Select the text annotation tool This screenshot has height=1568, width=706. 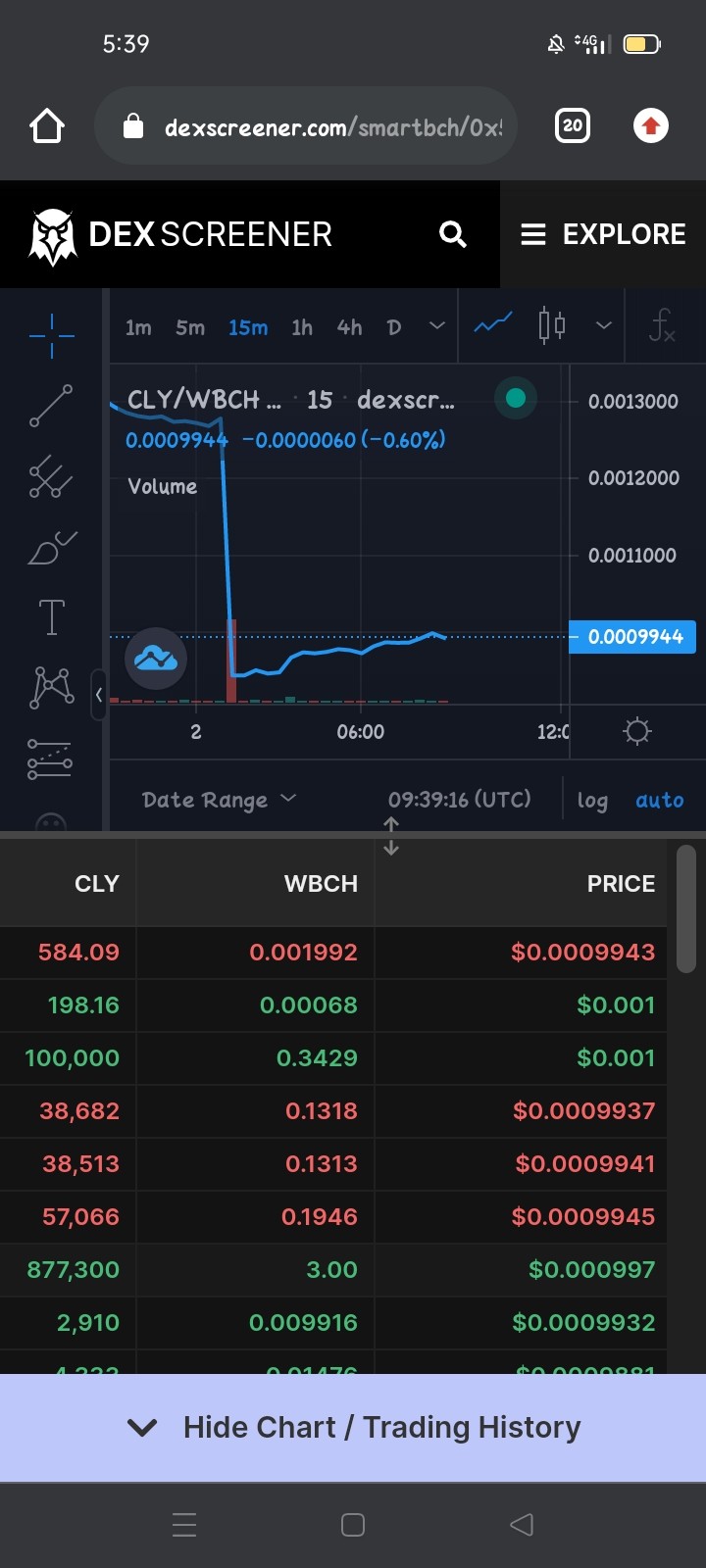pos(51,617)
